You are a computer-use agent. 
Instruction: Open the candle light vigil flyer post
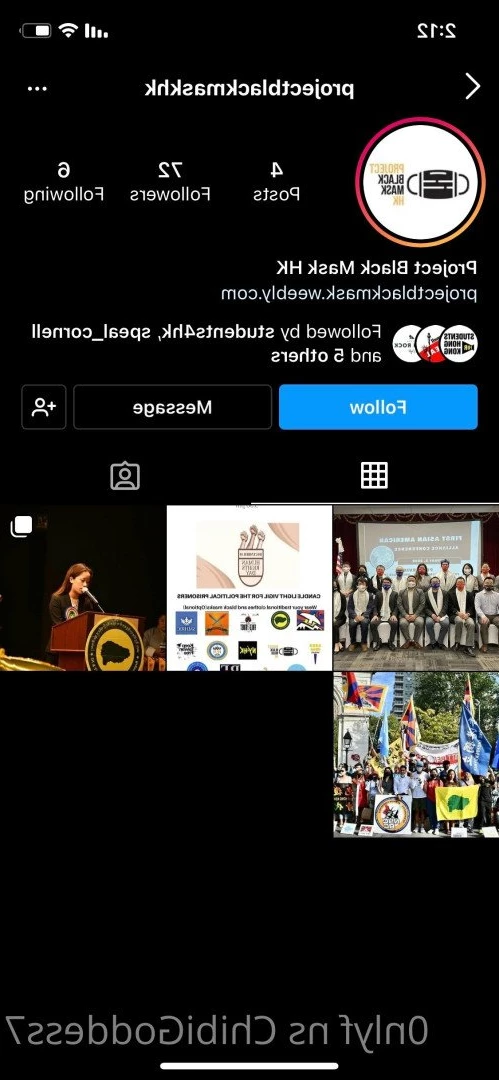(x=250, y=588)
